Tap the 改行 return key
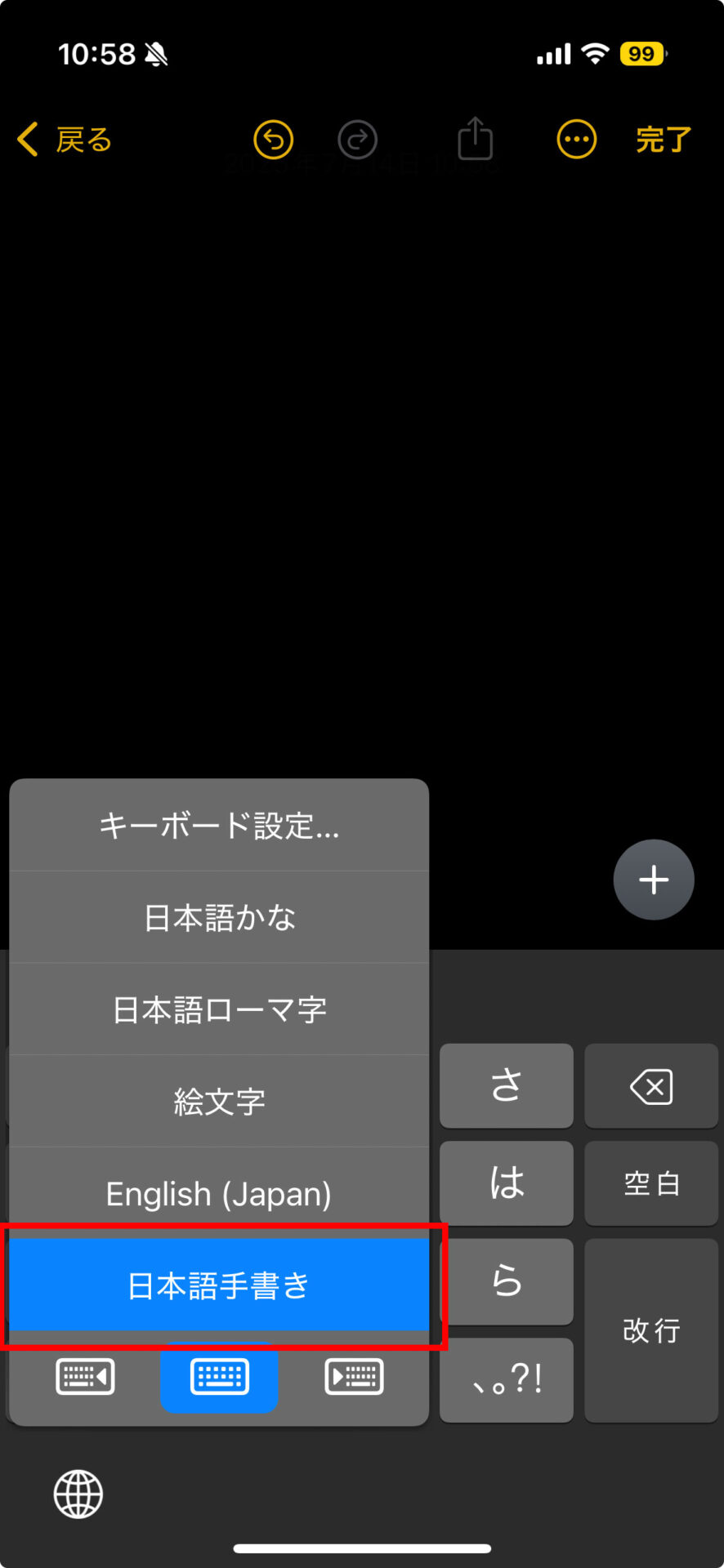The width and height of the screenshot is (724, 1568). [x=651, y=1330]
